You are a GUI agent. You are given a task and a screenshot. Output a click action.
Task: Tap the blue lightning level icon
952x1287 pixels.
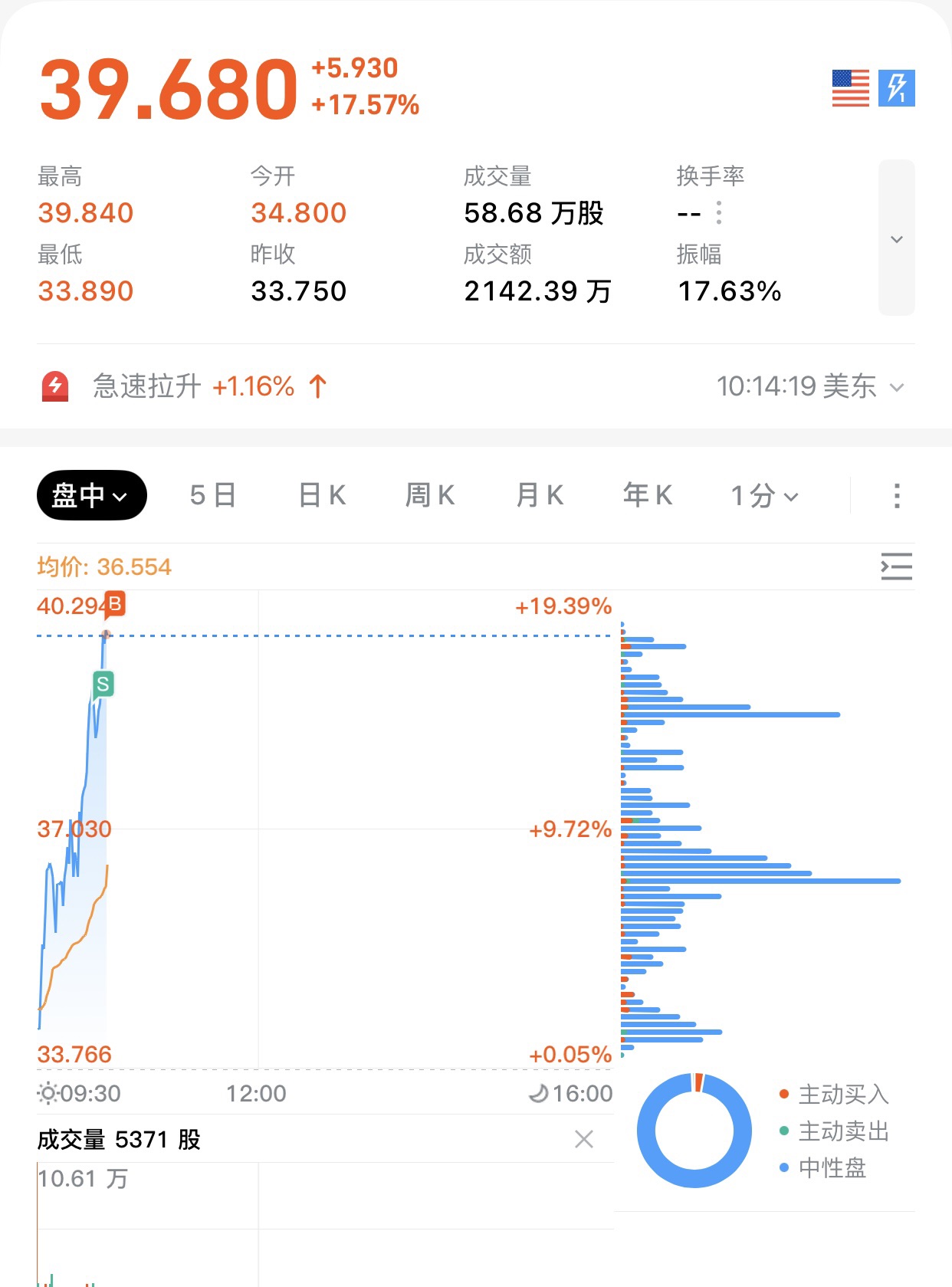896,88
